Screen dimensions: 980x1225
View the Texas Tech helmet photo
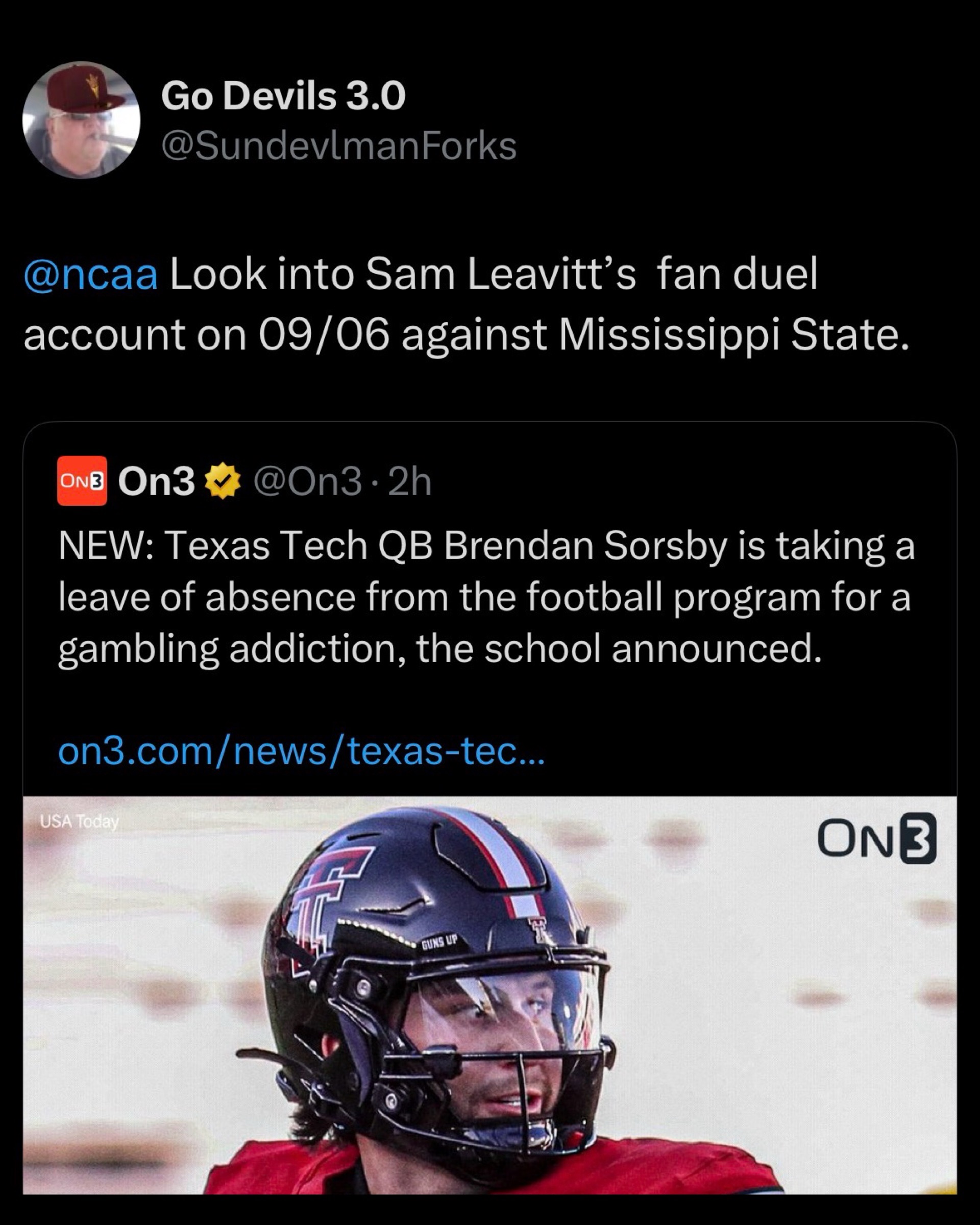(489, 993)
